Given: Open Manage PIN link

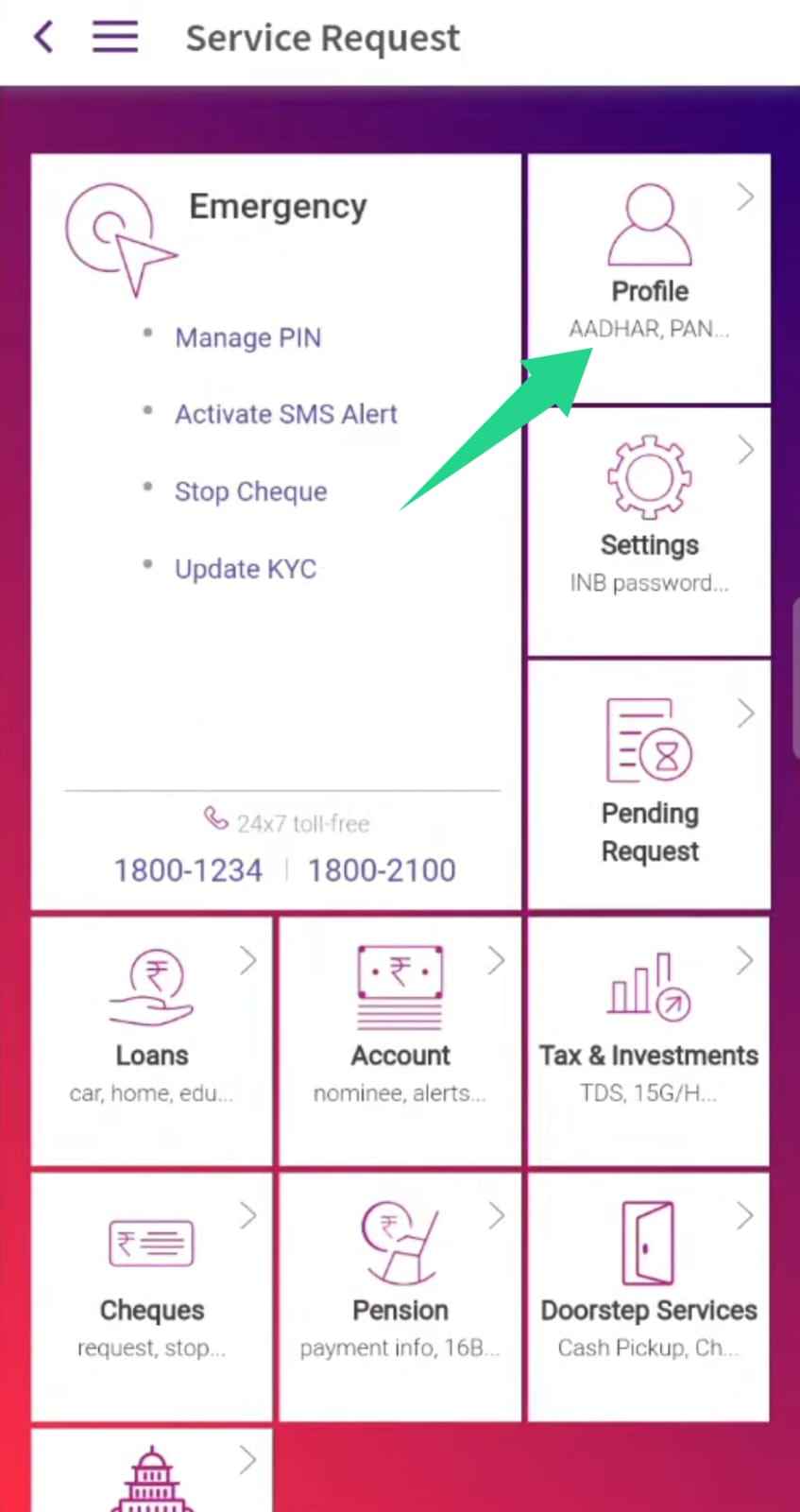Looking at the screenshot, I should 247,337.
